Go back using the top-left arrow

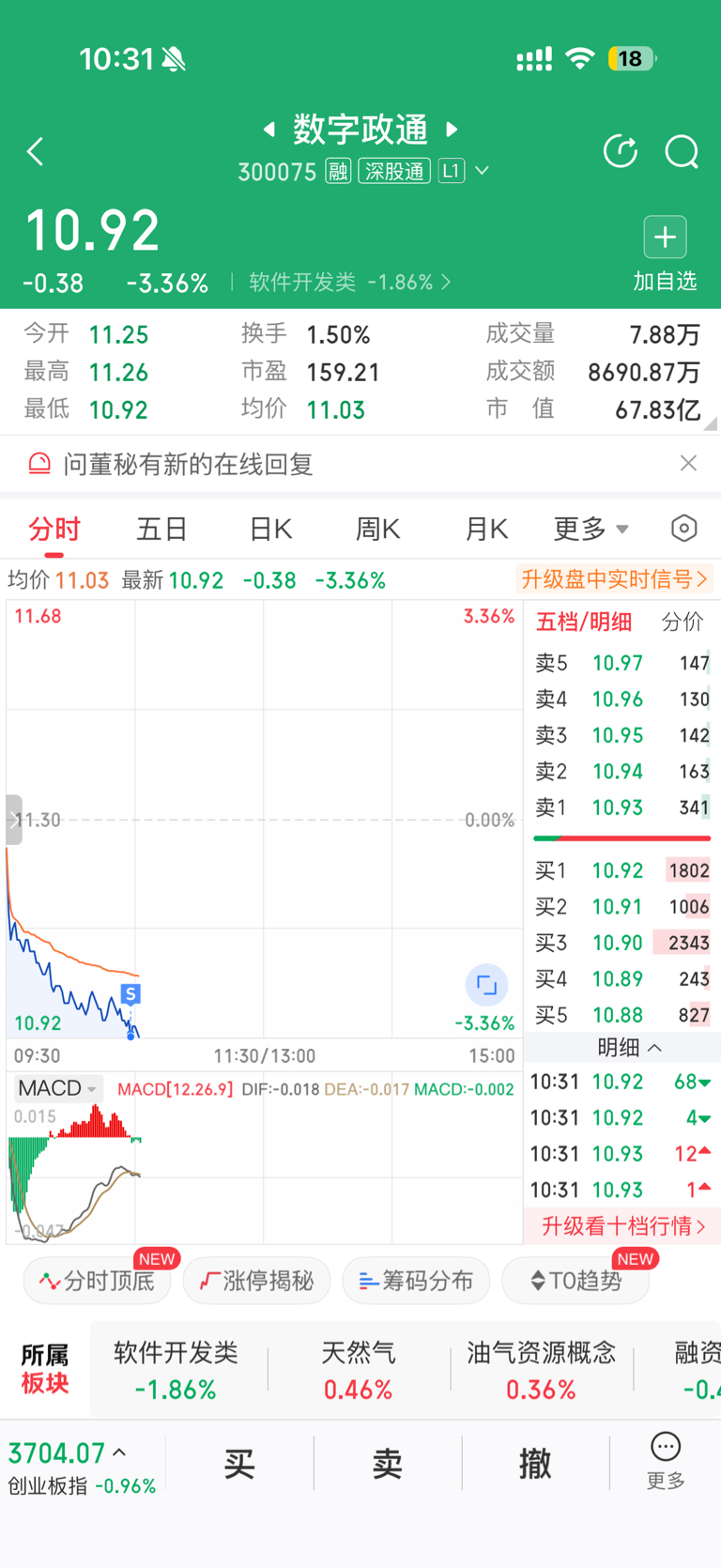tap(36, 151)
